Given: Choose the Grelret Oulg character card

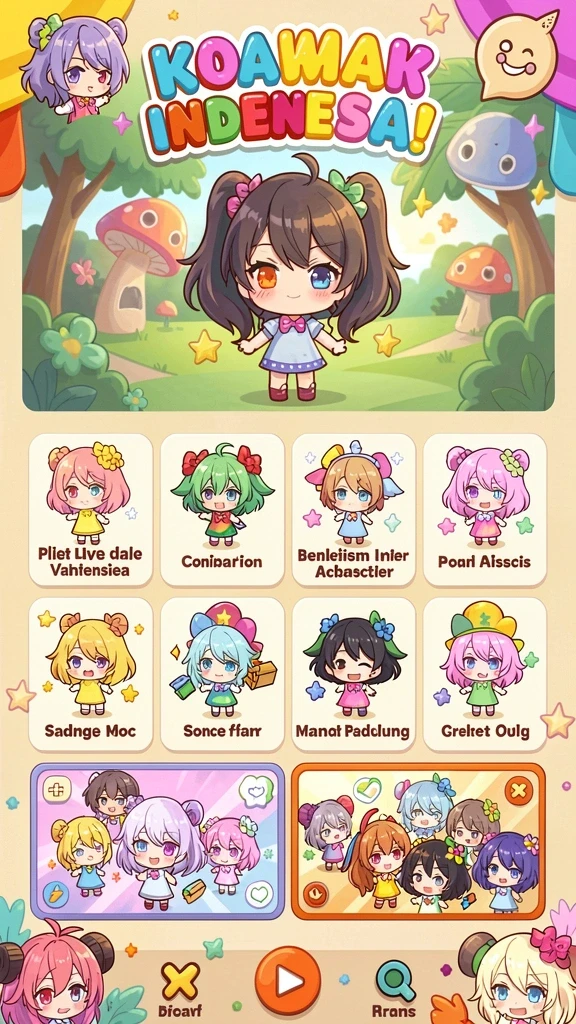Looking at the screenshot, I should coord(485,674).
